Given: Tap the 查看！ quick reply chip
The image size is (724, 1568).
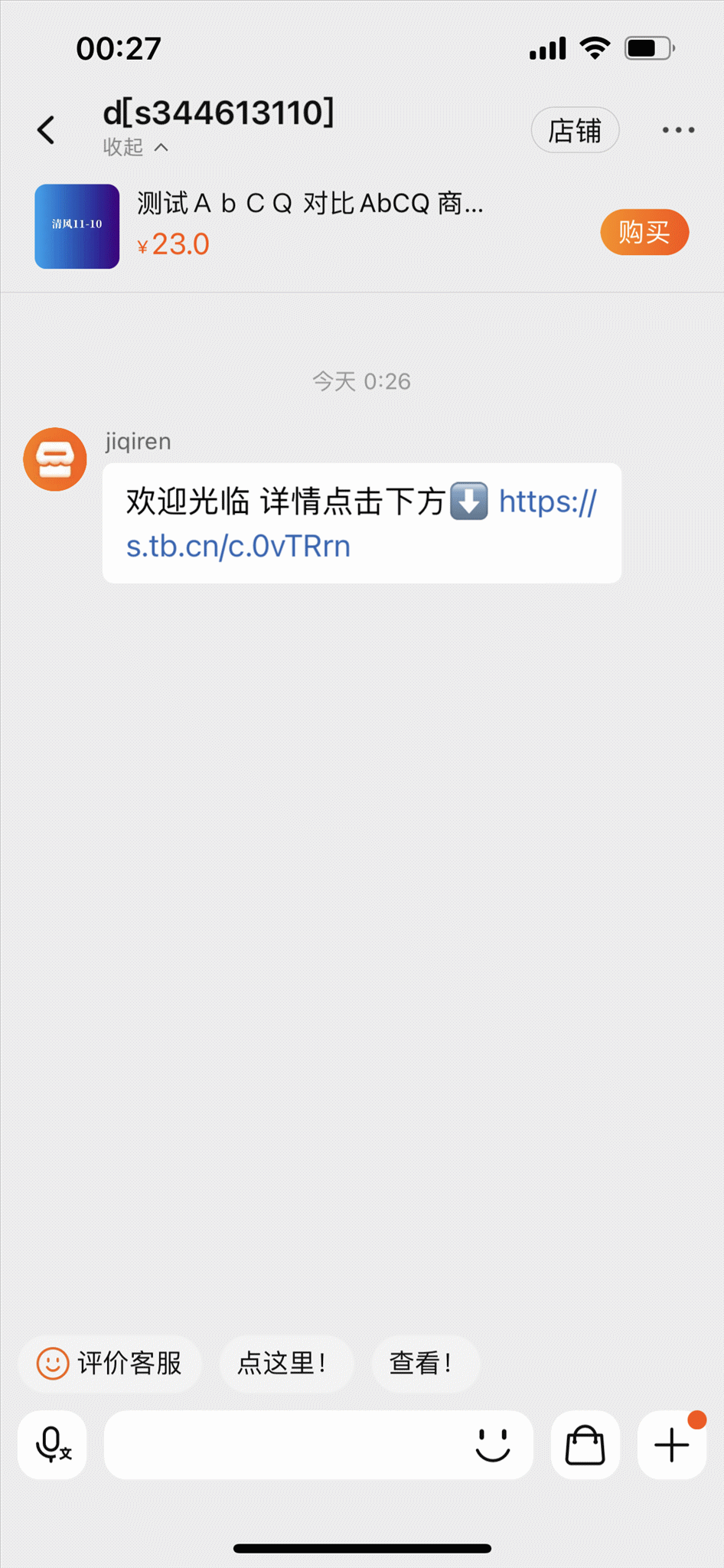Looking at the screenshot, I should [x=423, y=1364].
